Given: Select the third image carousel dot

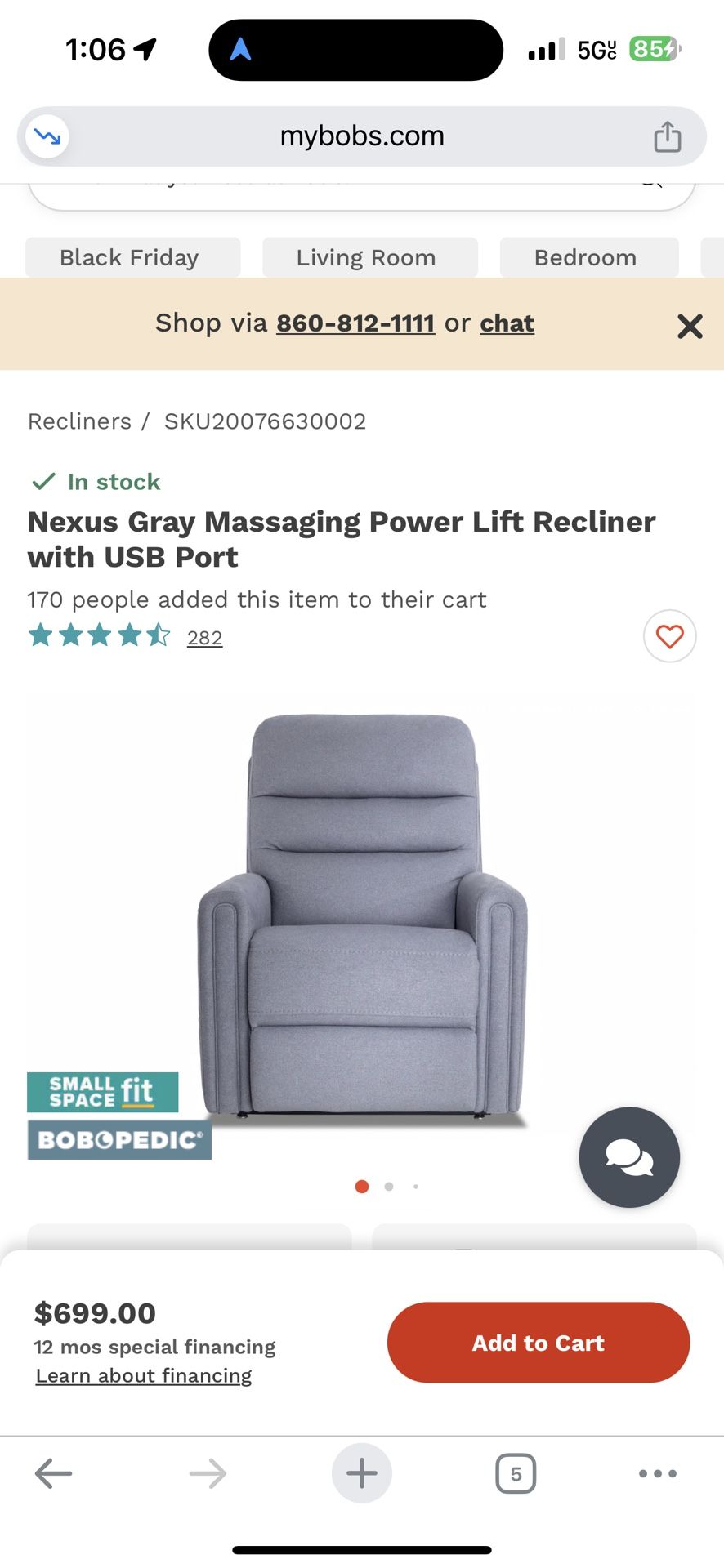Looking at the screenshot, I should click(415, 1186).
